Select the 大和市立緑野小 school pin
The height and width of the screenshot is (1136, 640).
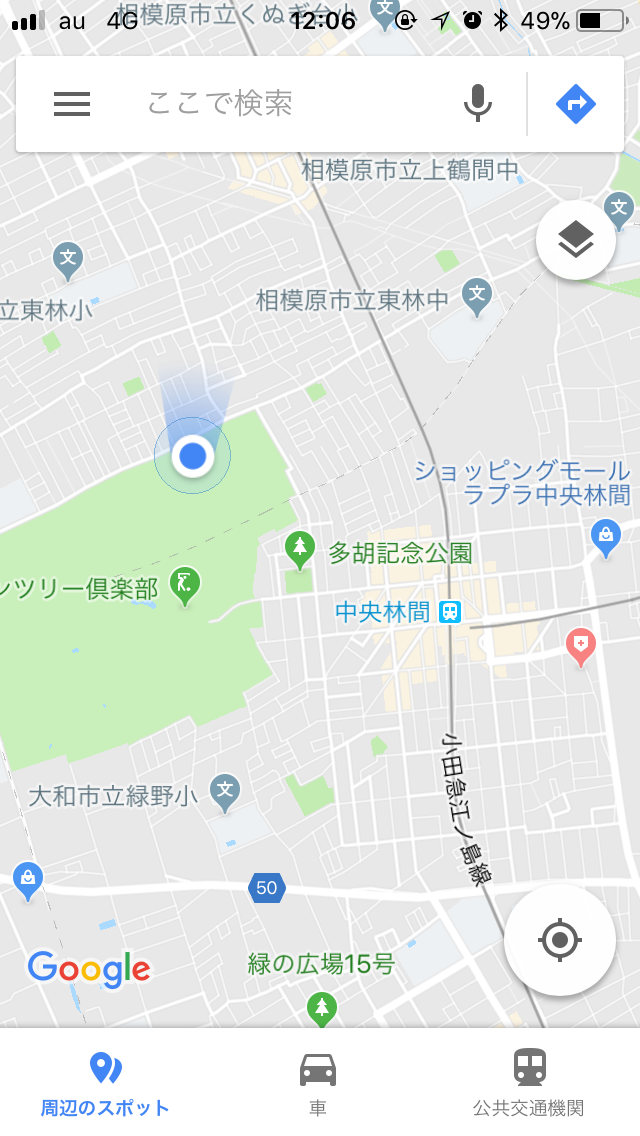[x=226, y=790]
